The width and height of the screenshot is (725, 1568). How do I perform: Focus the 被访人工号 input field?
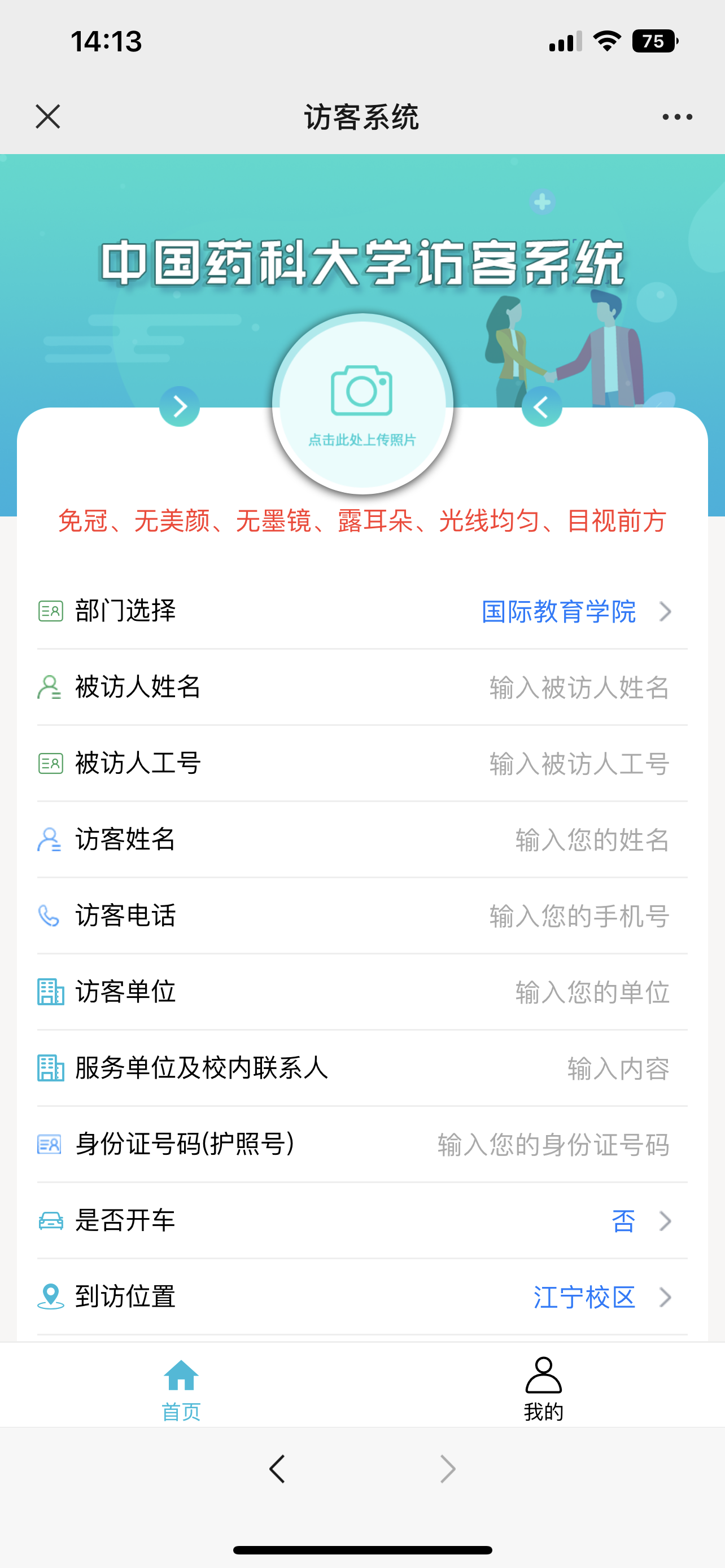point(578,763)
